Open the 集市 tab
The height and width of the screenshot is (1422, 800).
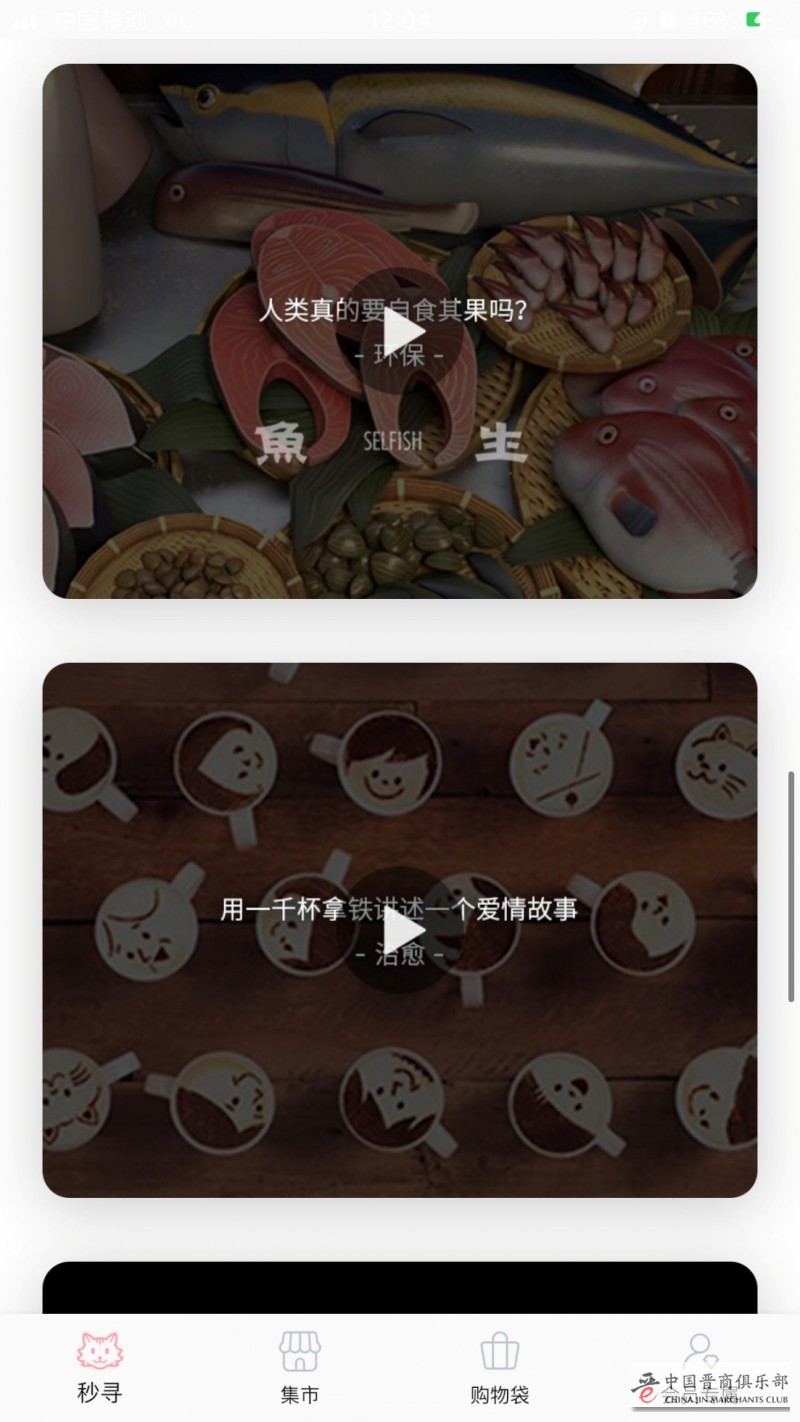coord(300,1366)
